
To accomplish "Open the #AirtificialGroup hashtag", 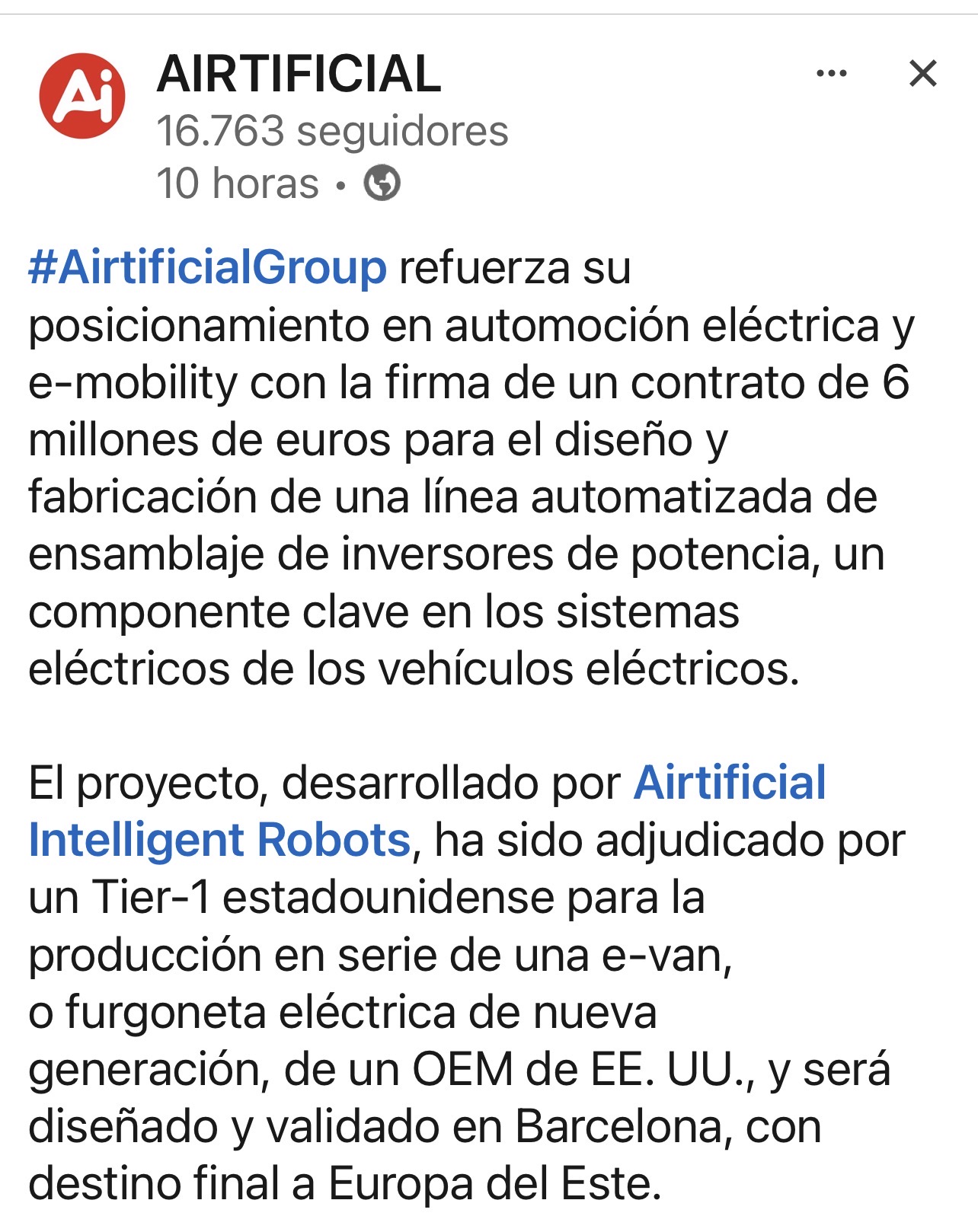I will 207,268.
